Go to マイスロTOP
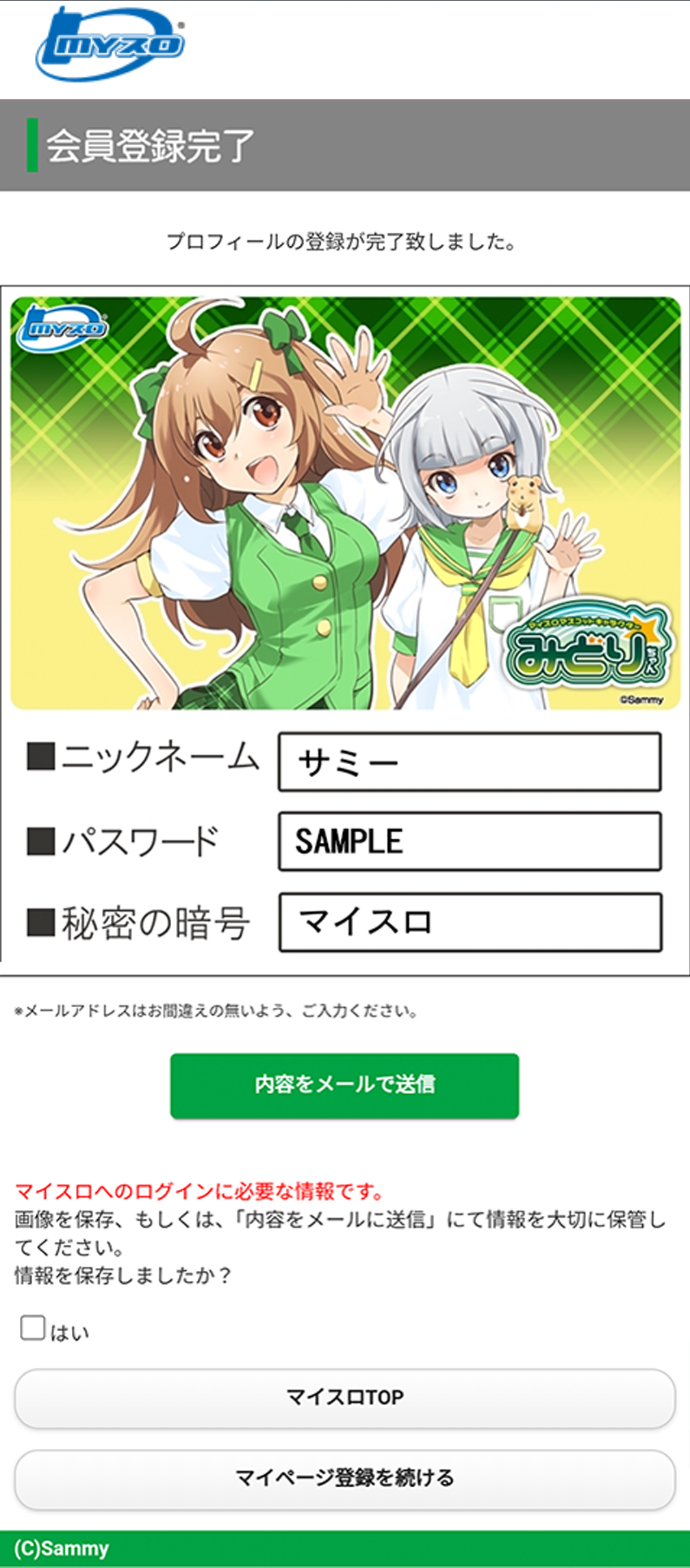Screen dimensions: 690x1568 (344, 1398)
